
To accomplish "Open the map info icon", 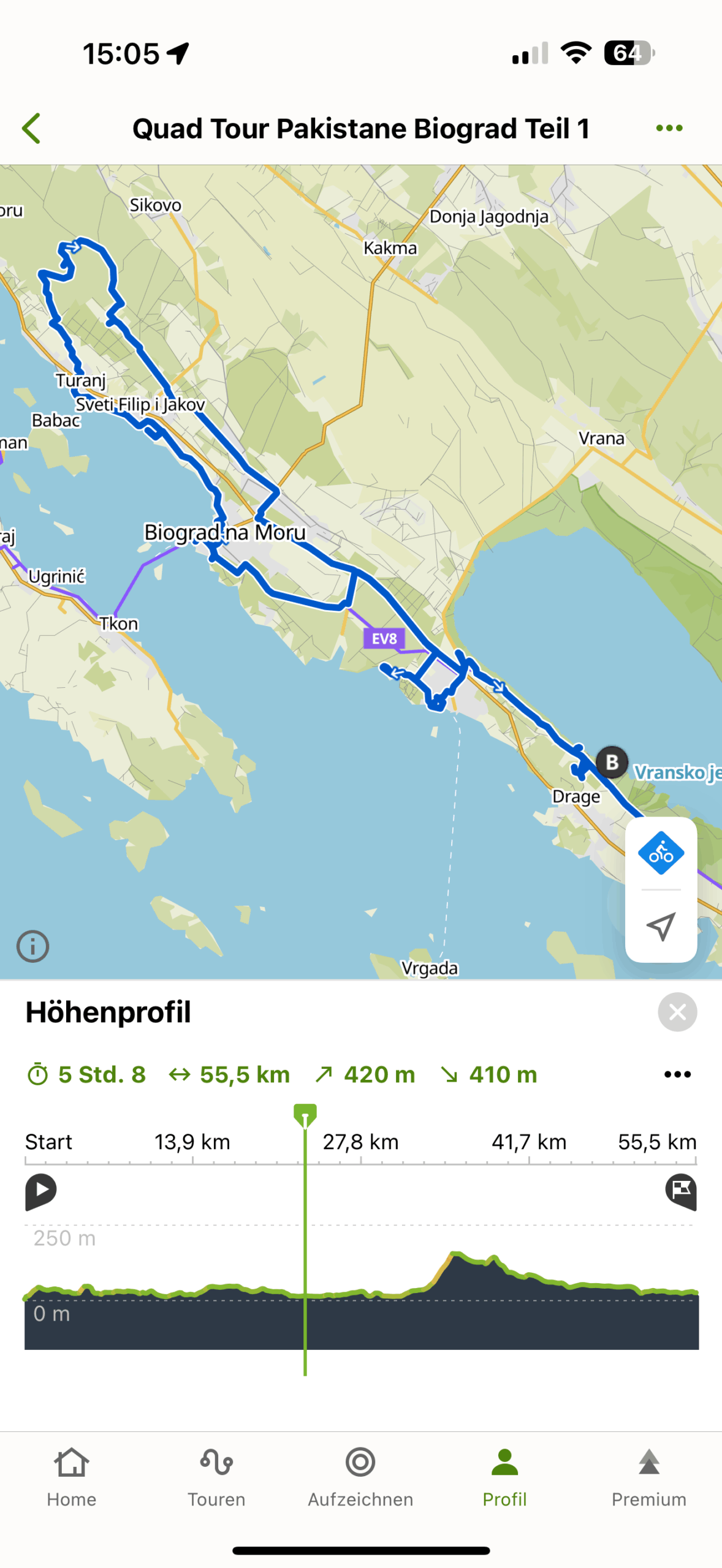I will click(x=32, y=946).
